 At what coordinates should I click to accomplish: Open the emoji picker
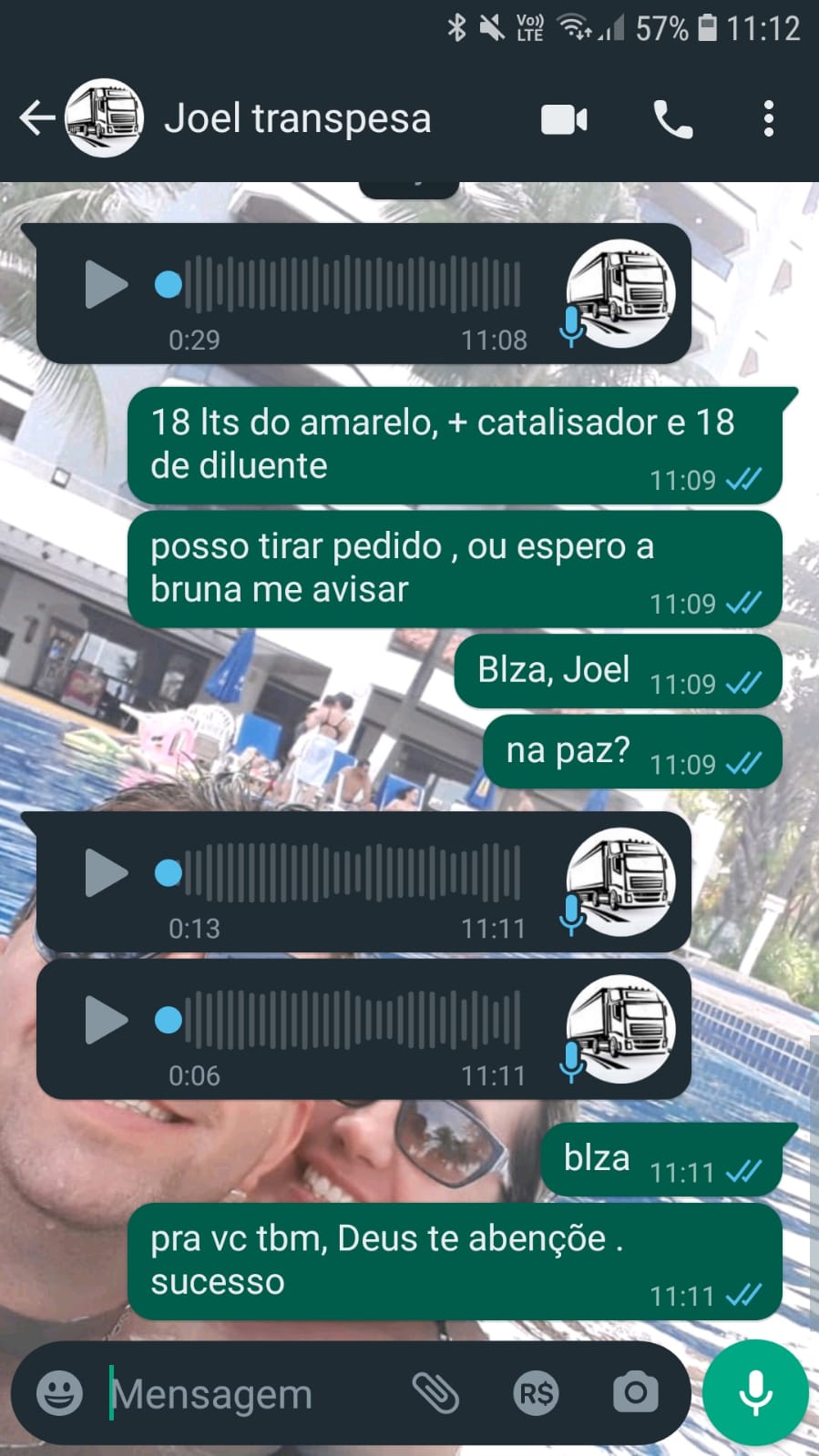tap(59, 1393)
